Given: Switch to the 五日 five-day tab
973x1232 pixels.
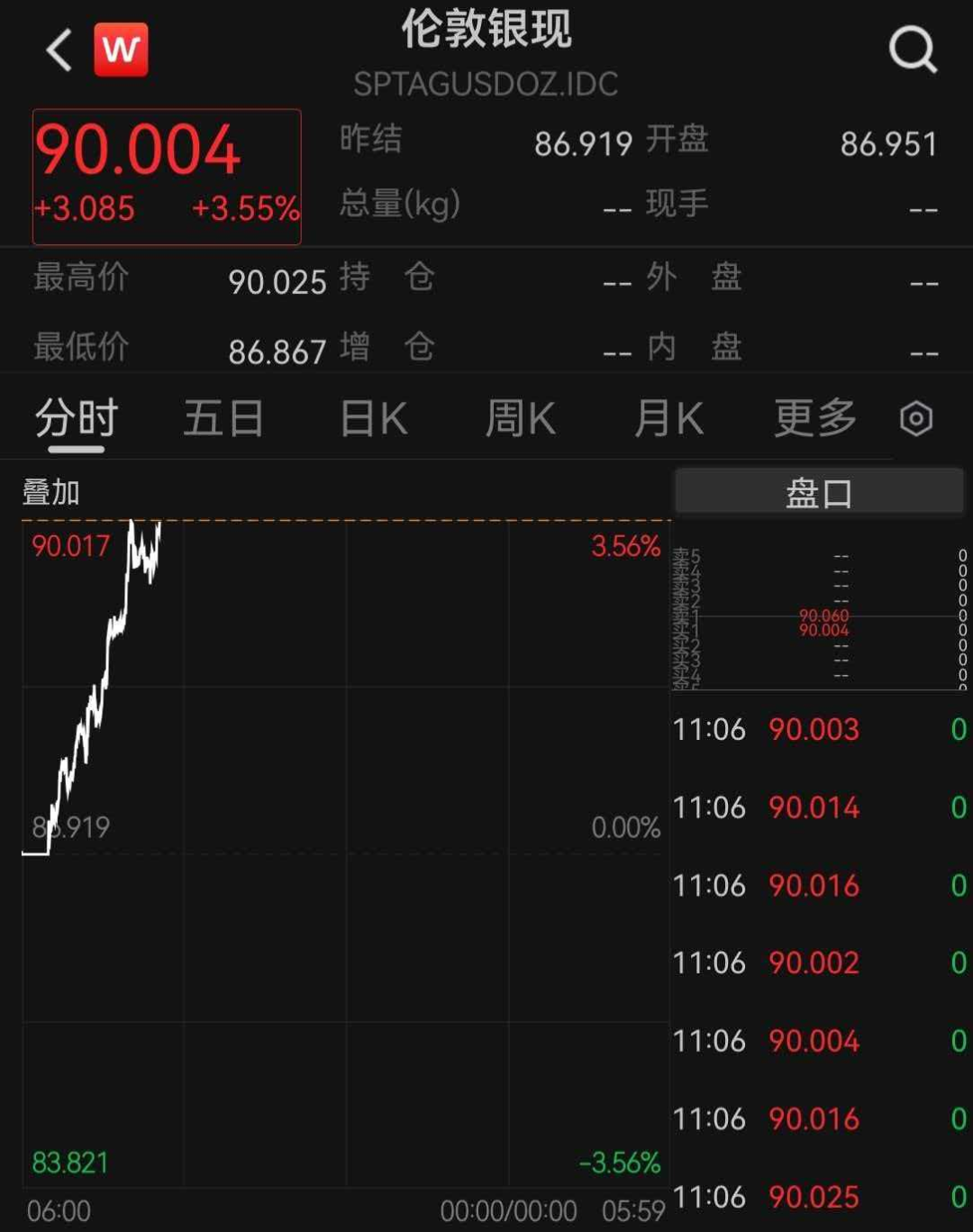Looking at the screenshot, I should pos(223,417).
